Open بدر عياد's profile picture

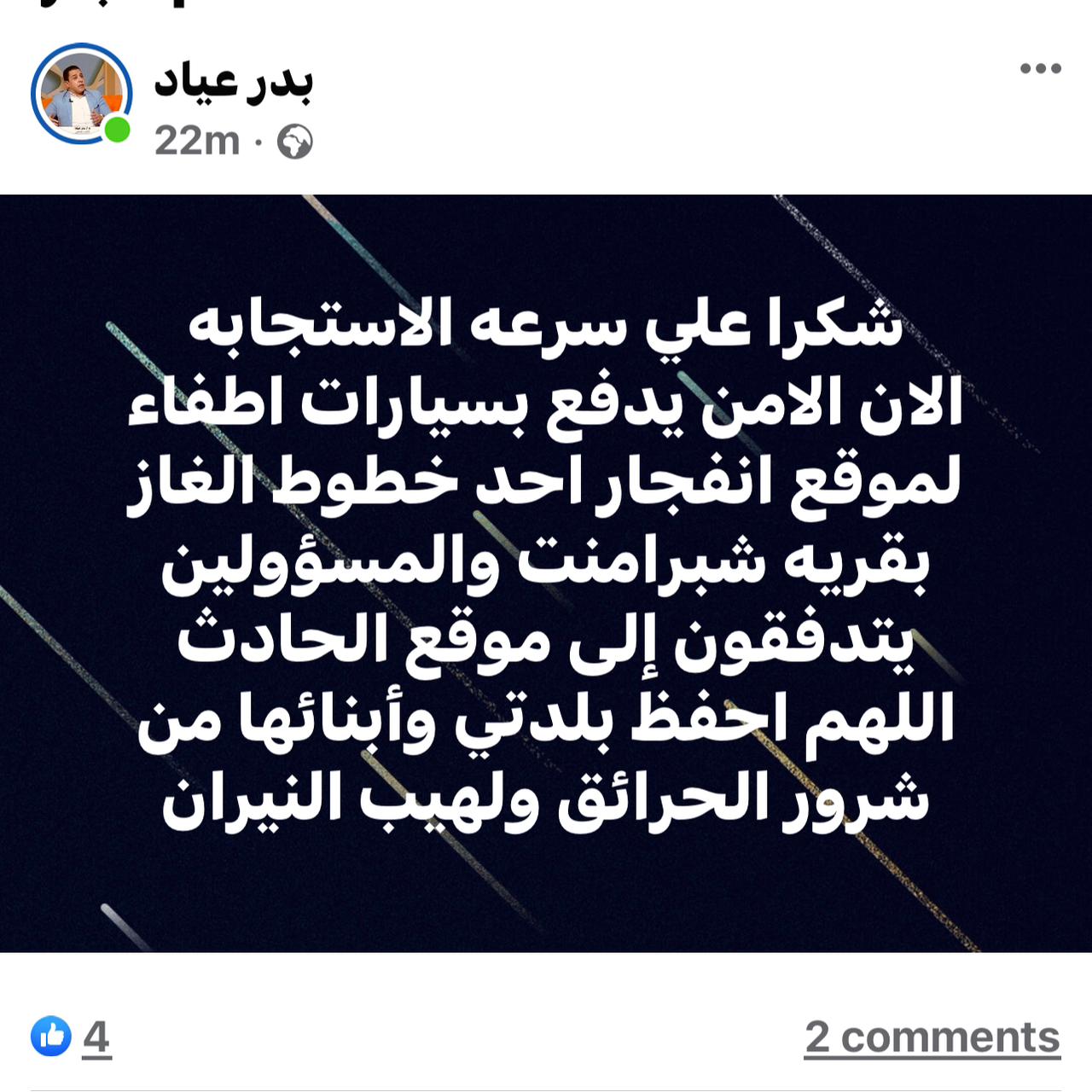[x=81, y=93]
